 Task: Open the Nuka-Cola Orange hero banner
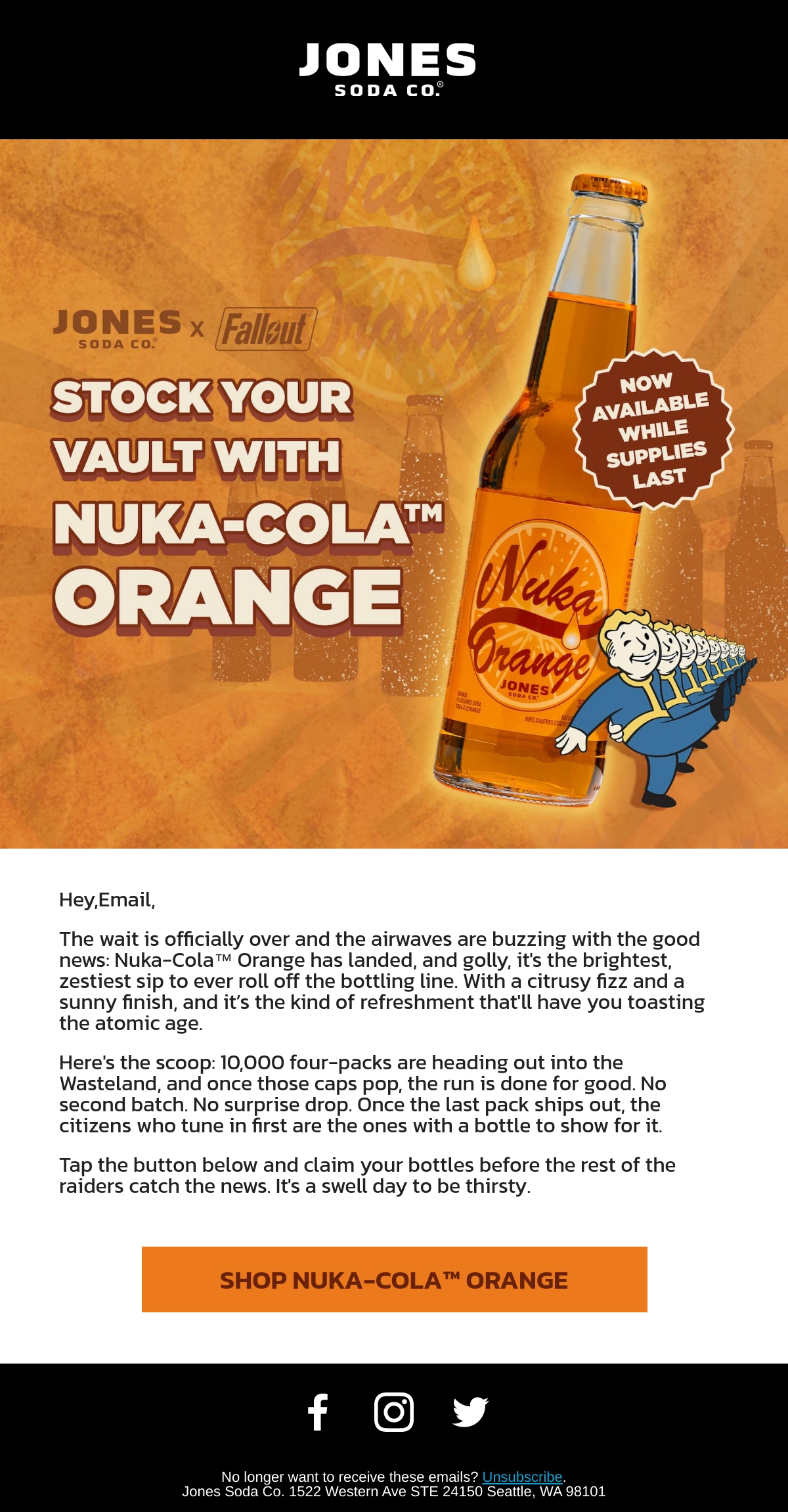click(x=394, y=494)
